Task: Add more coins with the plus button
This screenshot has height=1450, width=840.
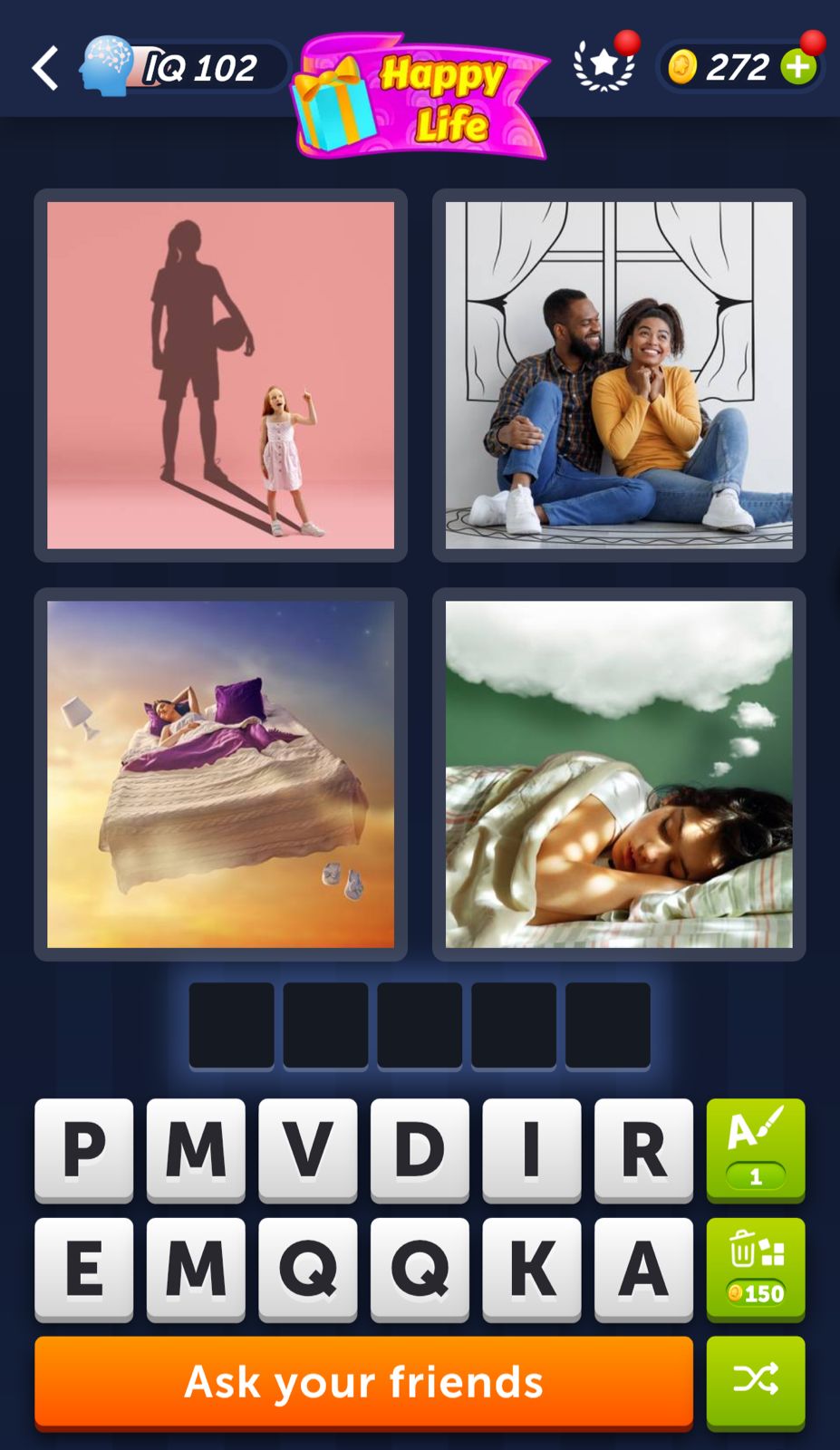Action: [x=799, y=67]
